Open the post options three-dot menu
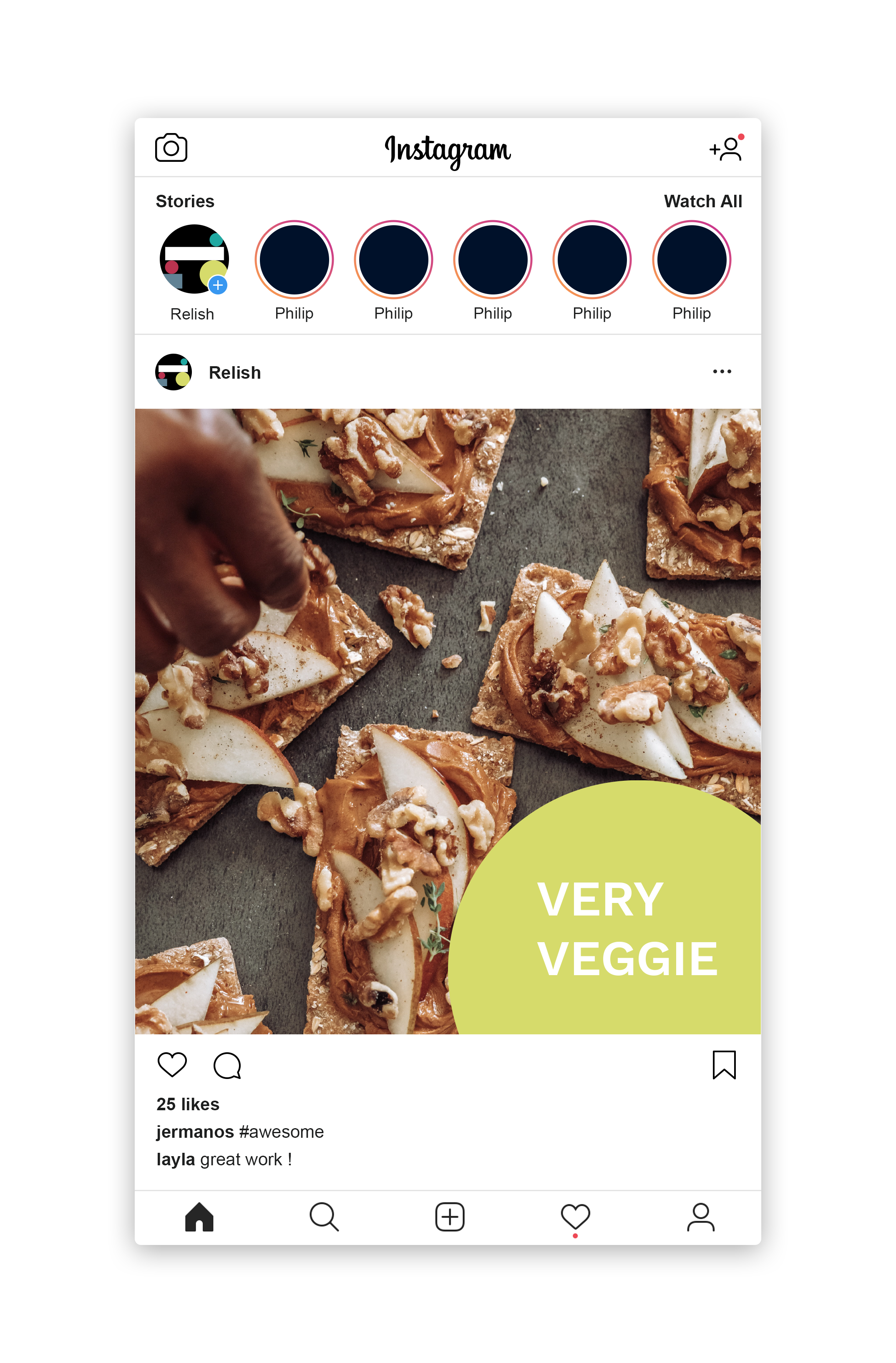 click(x=722, y=372)
